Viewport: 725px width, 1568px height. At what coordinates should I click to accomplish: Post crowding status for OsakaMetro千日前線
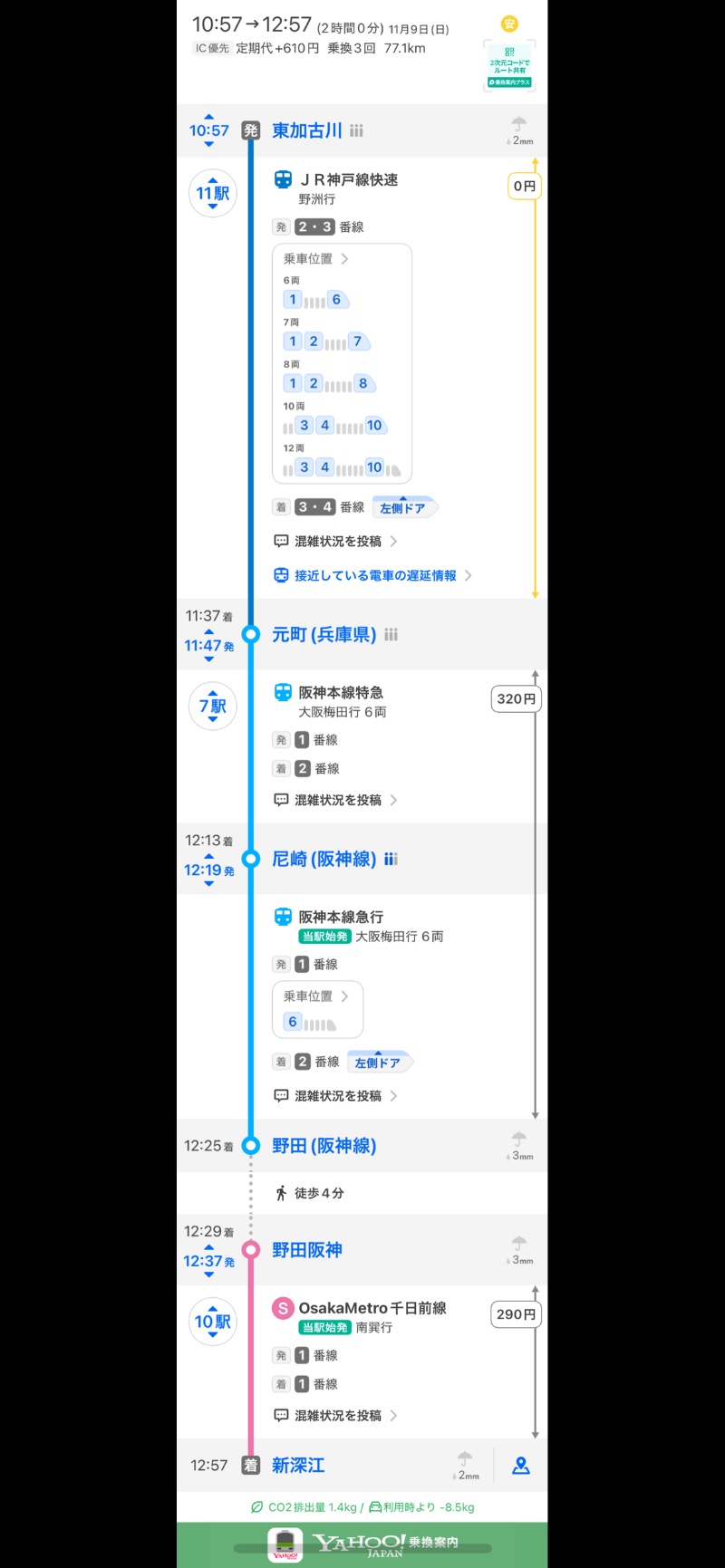coord(336,1416)
